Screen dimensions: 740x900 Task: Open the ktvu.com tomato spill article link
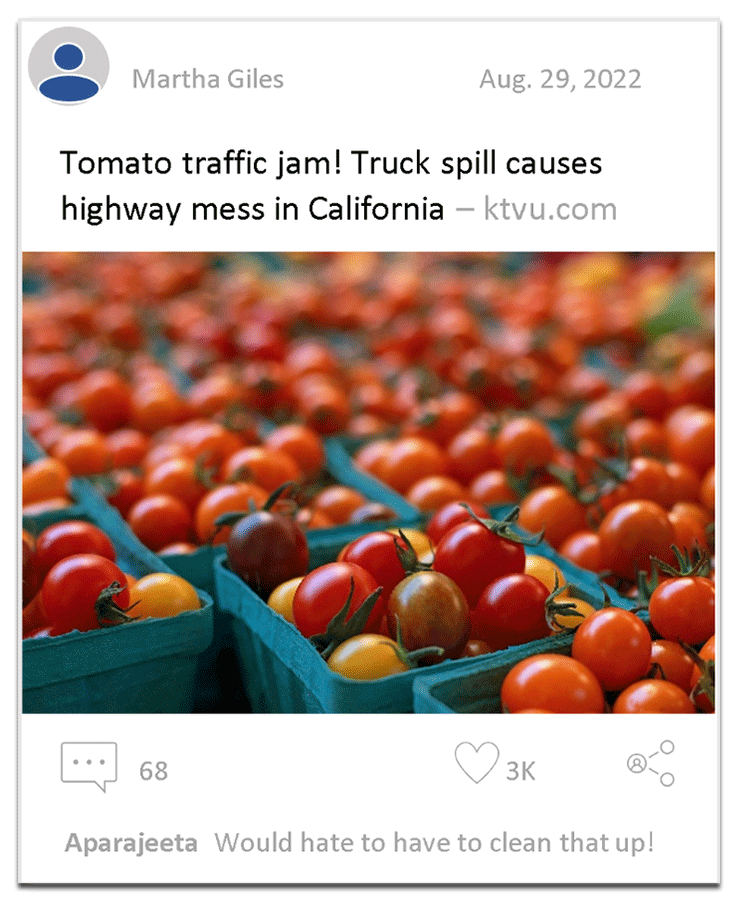[549, 209]
